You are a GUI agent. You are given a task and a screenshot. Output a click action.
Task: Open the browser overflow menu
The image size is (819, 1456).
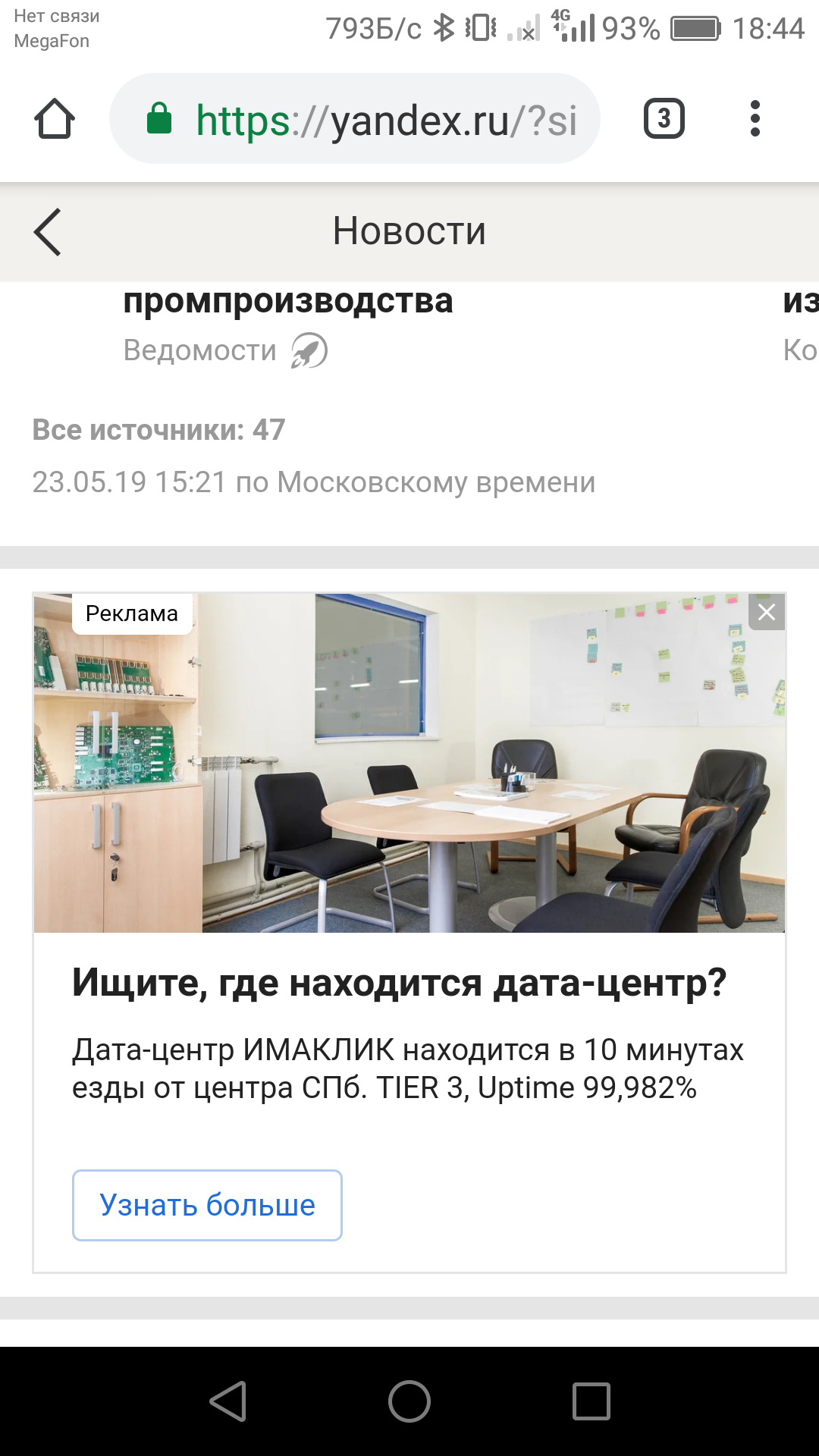click(755, 118)
